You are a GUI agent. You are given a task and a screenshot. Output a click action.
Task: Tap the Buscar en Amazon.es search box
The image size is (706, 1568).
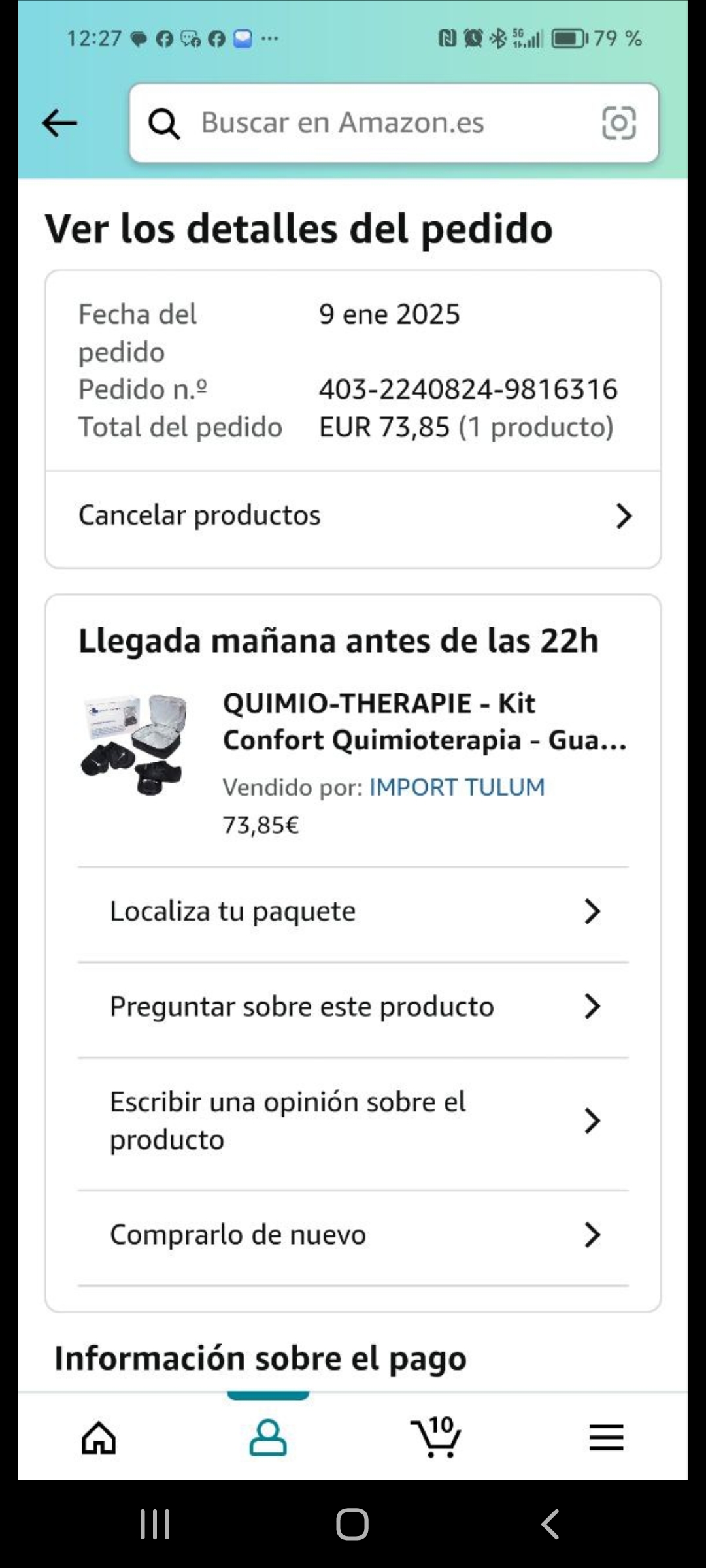[x=366, y=123]
